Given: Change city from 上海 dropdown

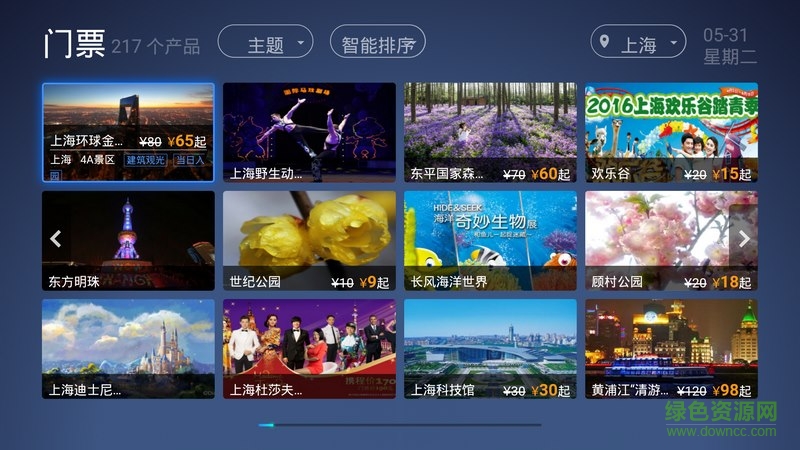Looking at the screenshot, I should click(x=638, y=43).
